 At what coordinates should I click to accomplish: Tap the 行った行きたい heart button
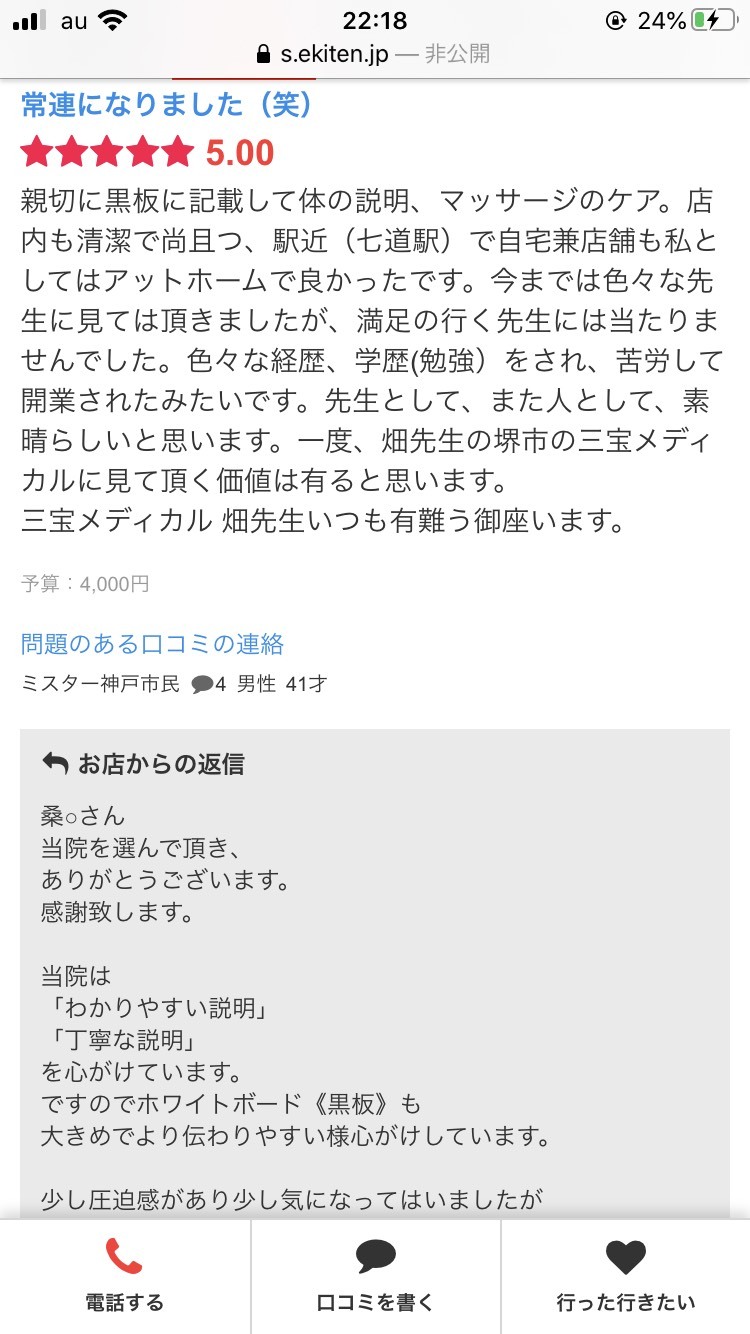[625, 1276]
